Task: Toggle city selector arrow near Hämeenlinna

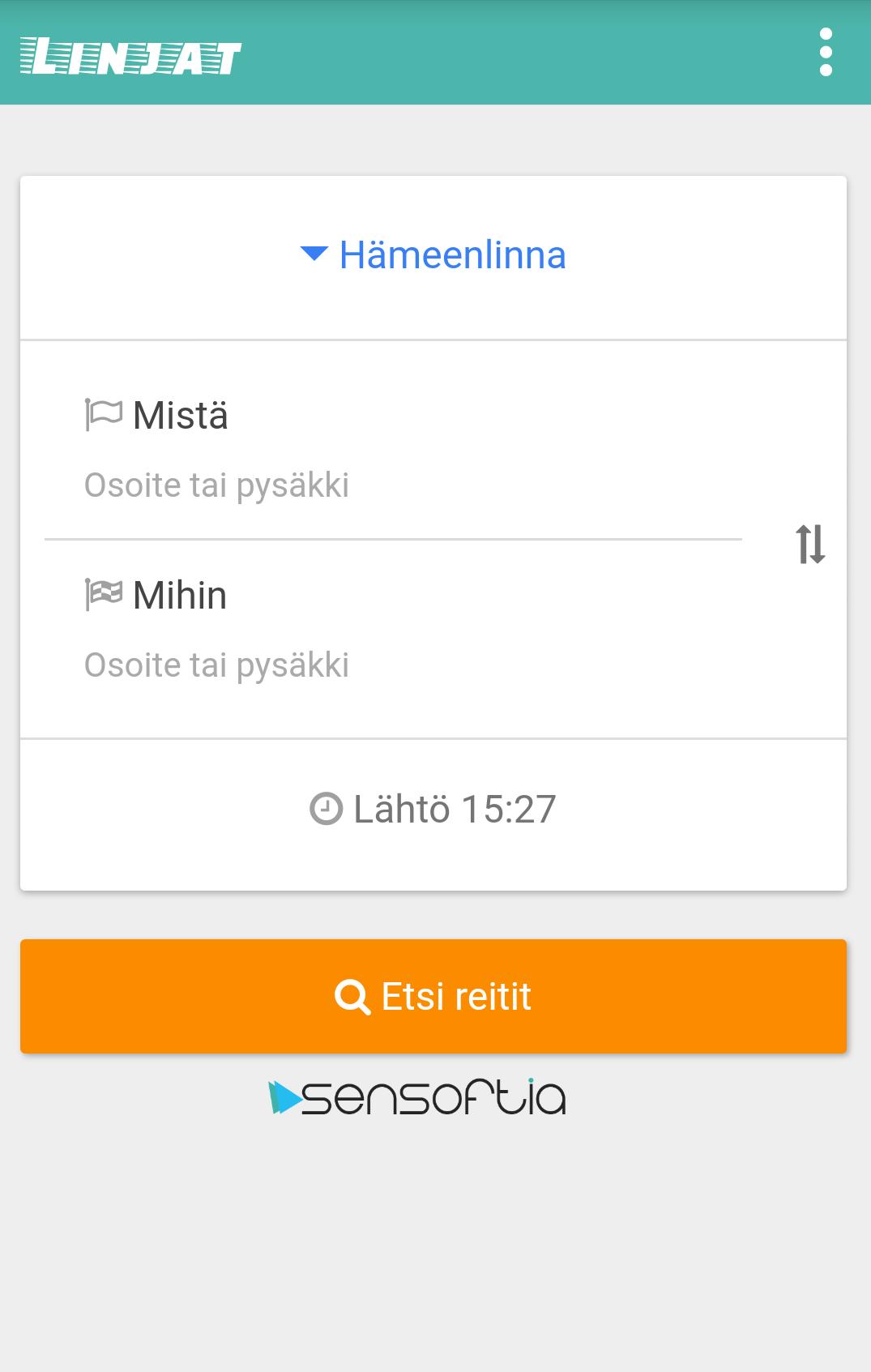Action: (x=314, y=254)
